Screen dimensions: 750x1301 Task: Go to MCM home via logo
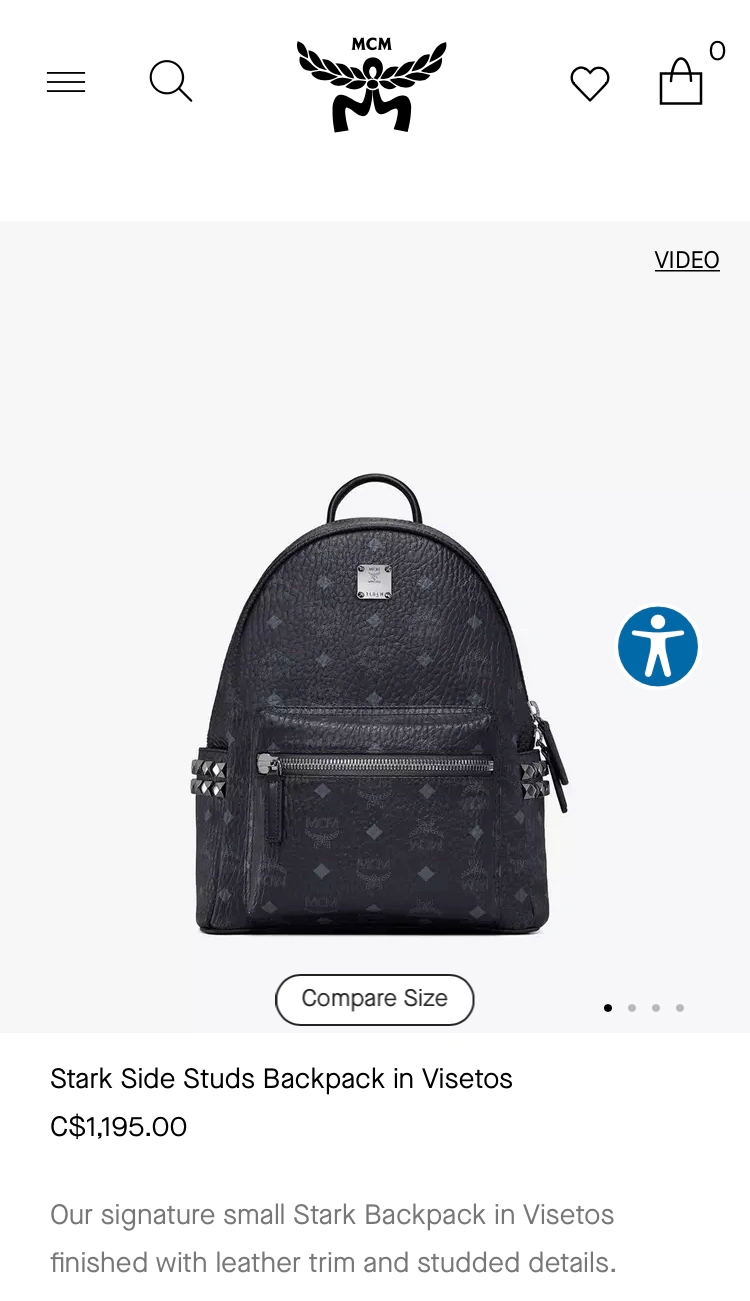[372, 85]
